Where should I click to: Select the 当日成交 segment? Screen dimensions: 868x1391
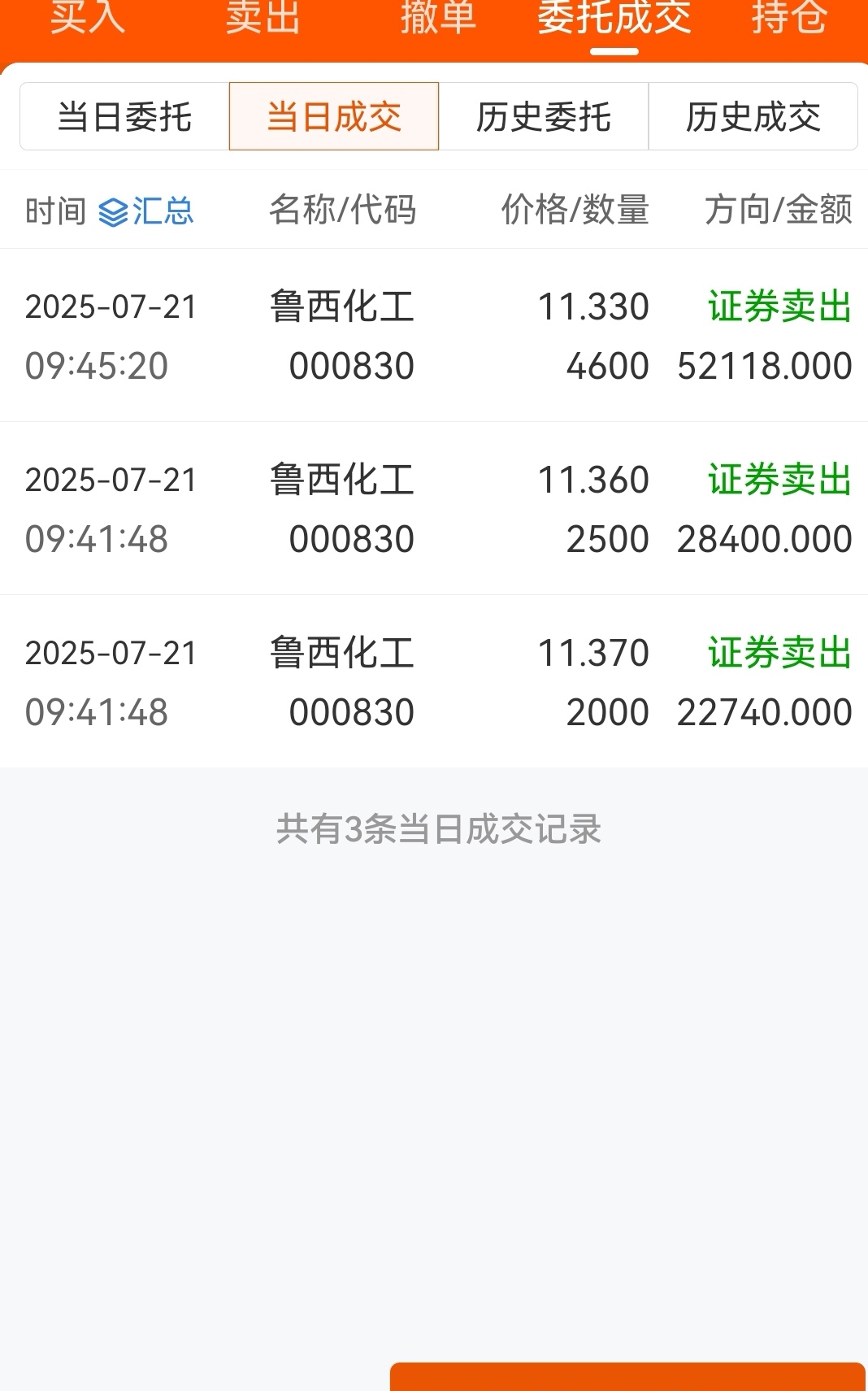pos(334,116)
